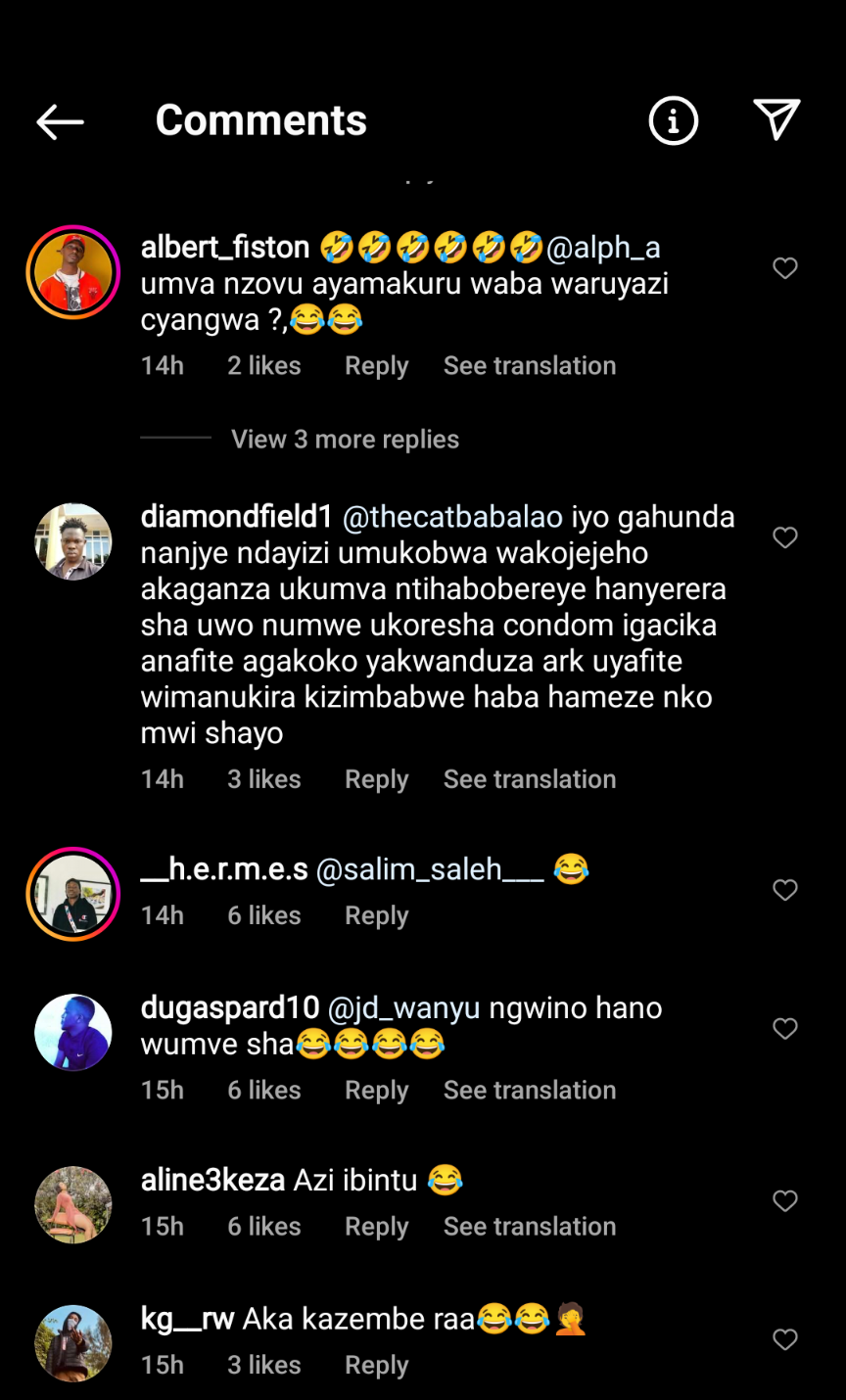View albert_fiston's story avatar
846x1400 pixels.
click(73, 273)
